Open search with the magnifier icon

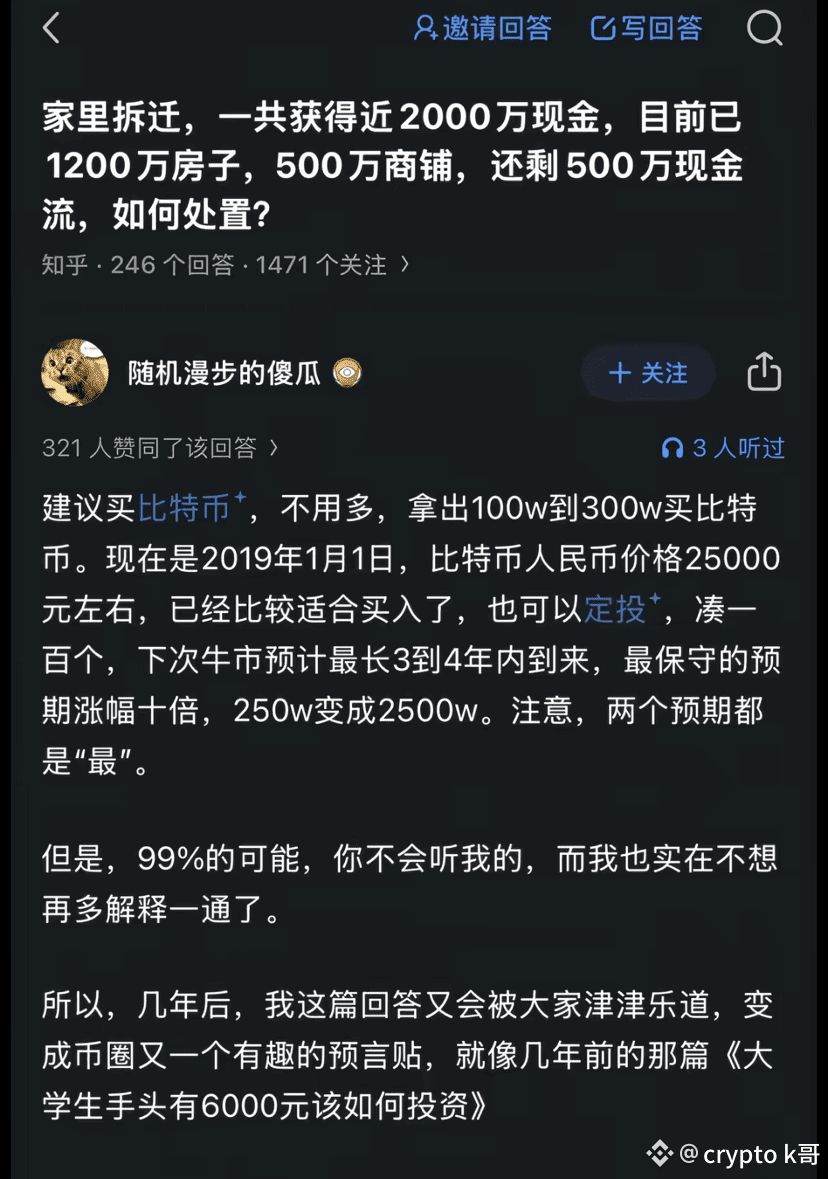(765, 29)
